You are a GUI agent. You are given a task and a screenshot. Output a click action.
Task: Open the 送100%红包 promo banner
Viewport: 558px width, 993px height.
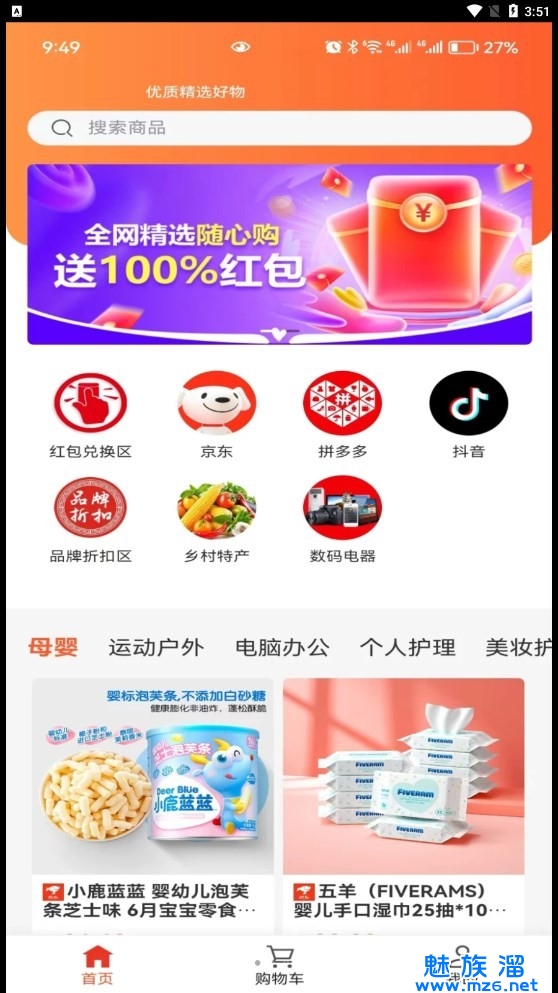[279, 254]
